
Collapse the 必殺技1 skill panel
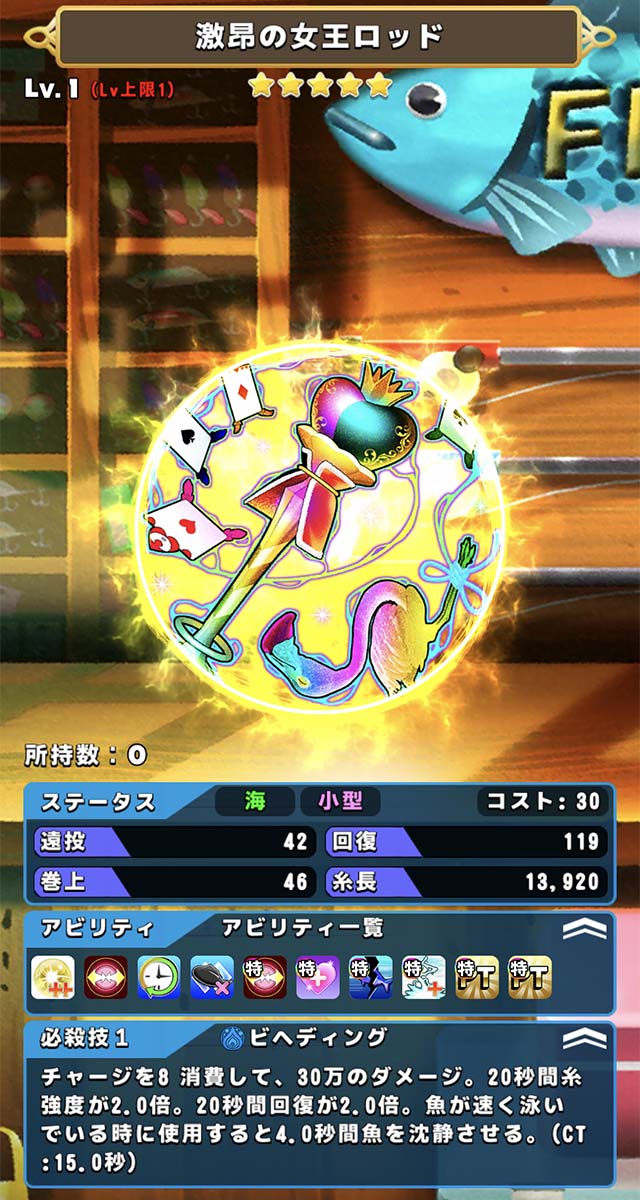(x=585, y=1040)
